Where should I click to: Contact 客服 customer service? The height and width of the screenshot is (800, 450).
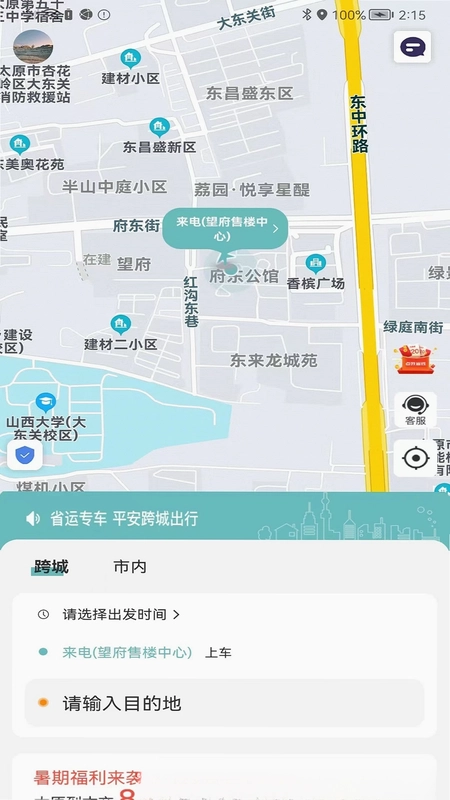pyautogui.click(x=415, y=410)
